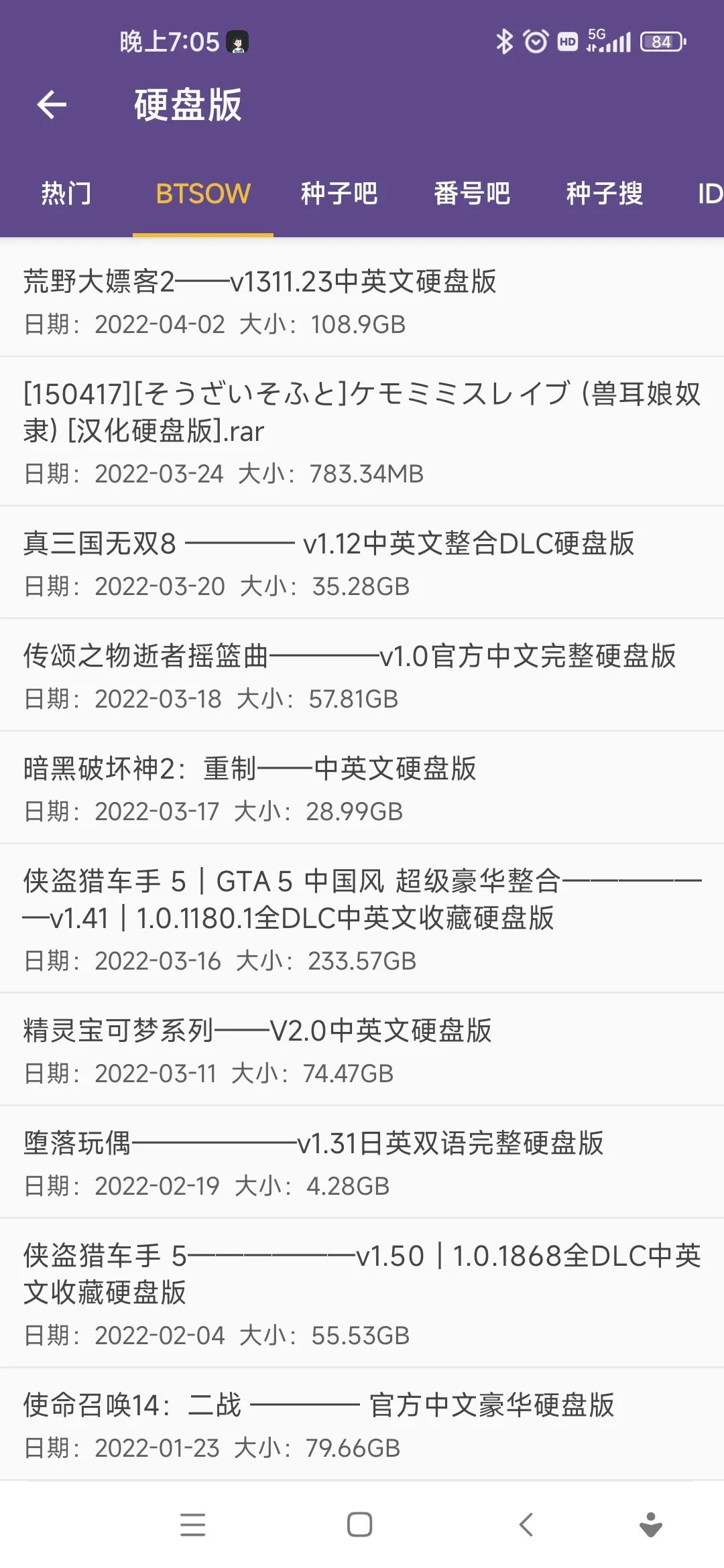This screenshot has width=724, height=1568.
Task: Open 暗黑破坏神2：重制 result
Action: point(362,787)
